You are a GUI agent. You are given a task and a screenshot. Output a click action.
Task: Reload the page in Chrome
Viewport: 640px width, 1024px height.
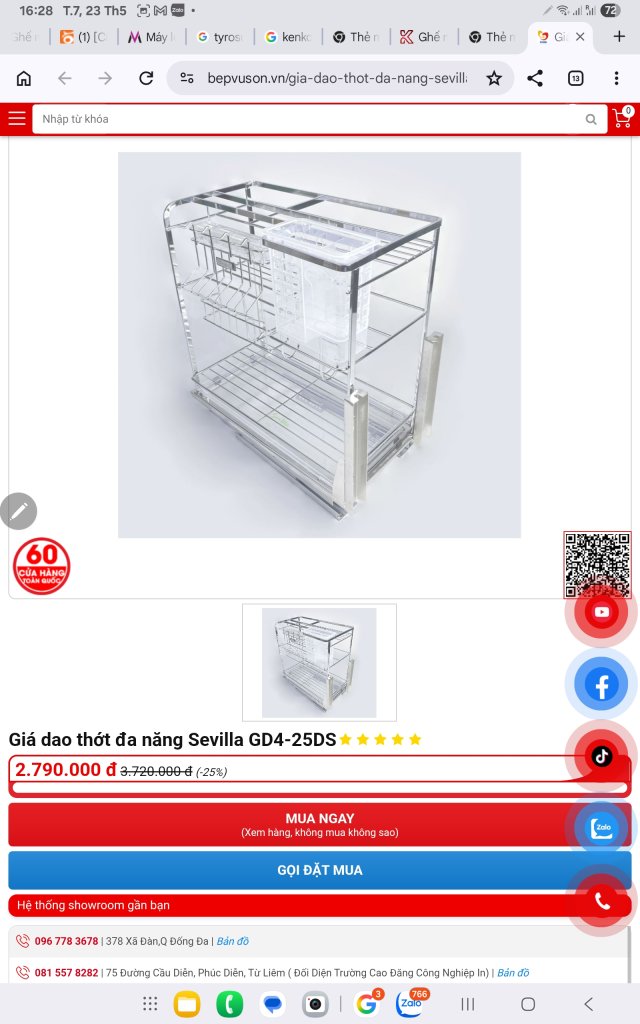pyautogui.click(x=146, y=78)
